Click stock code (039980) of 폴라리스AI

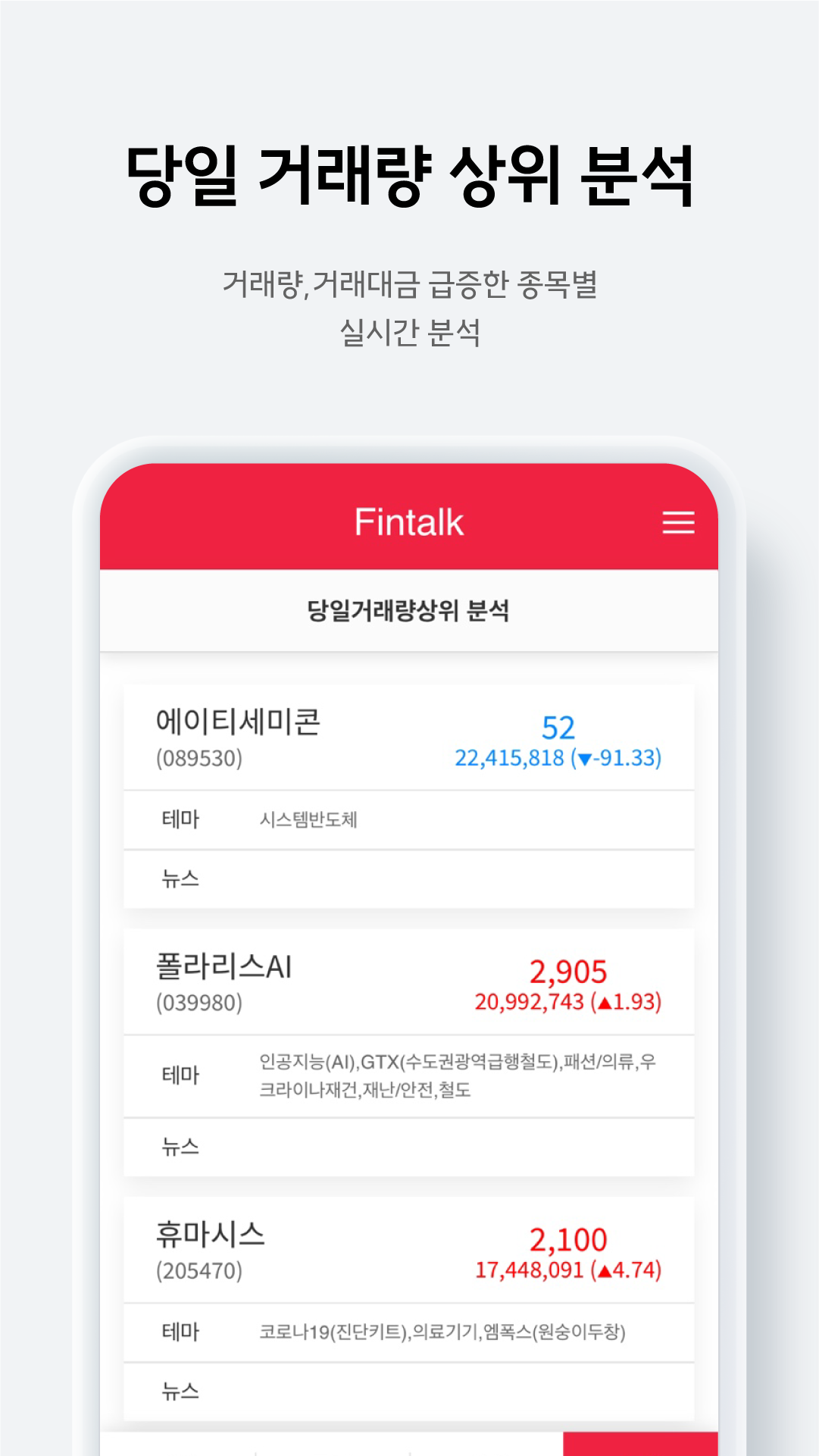point(198,1000)
